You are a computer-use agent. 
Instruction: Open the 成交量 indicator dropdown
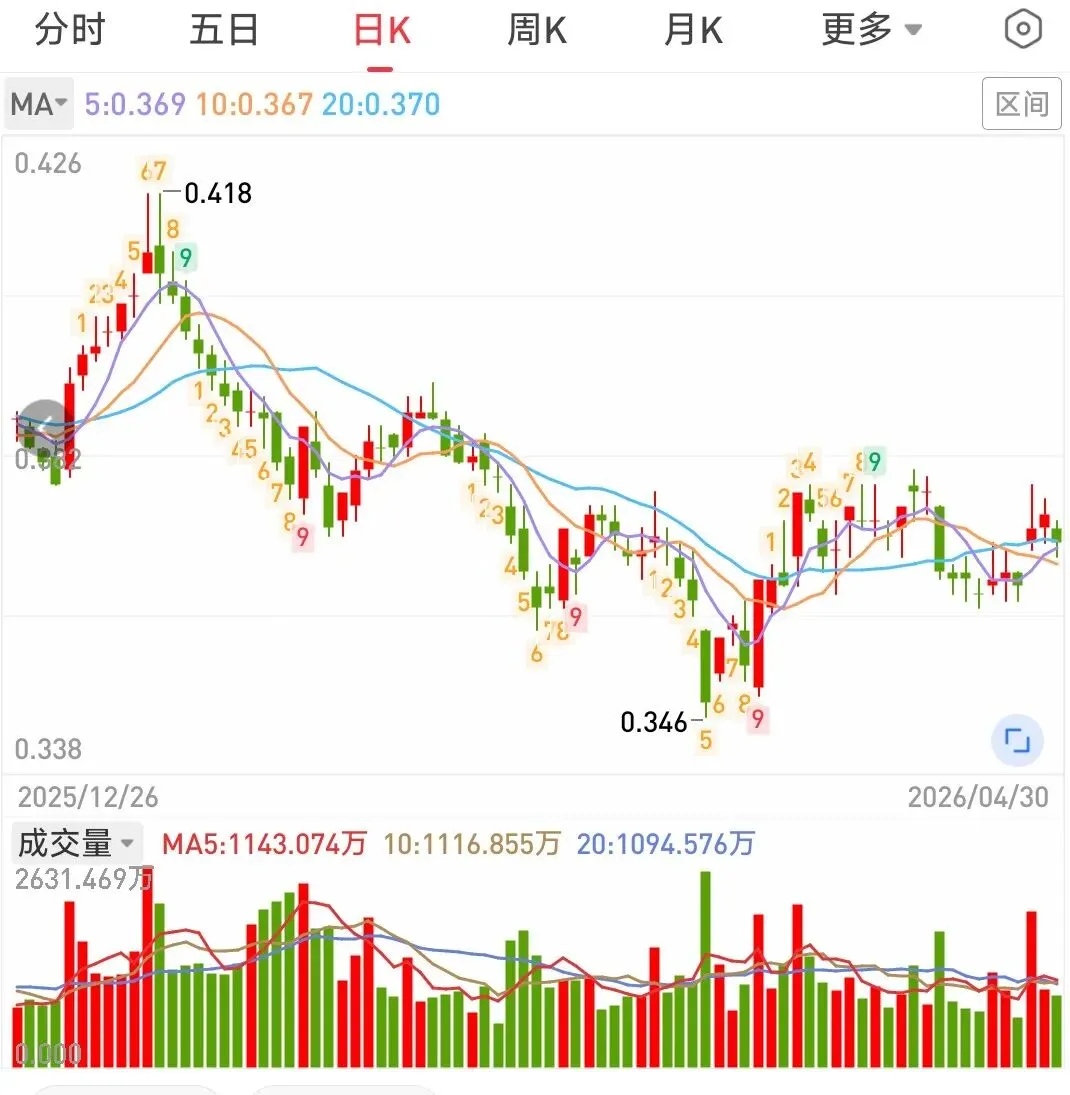coord(76,844)
